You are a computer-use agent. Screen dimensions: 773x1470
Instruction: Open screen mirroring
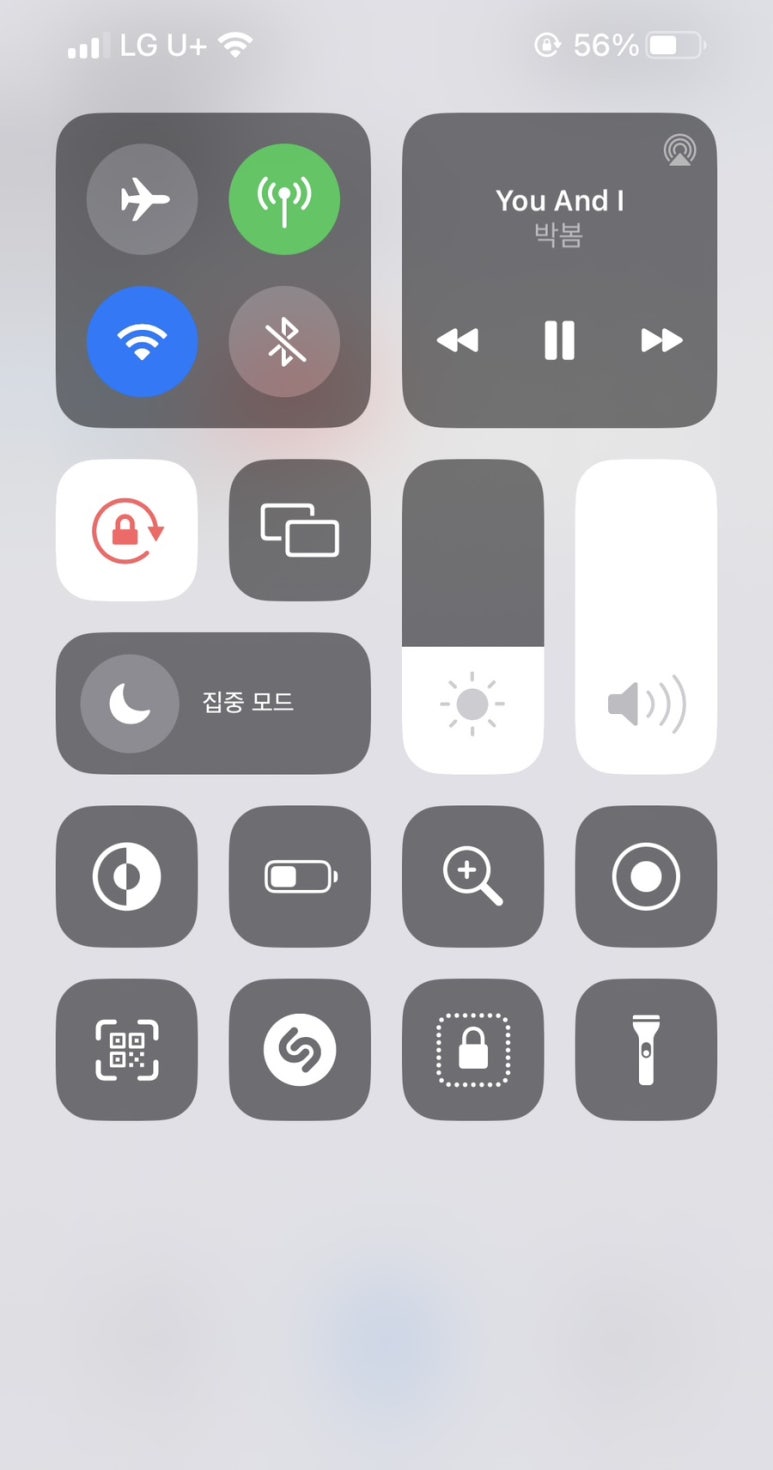299,530
